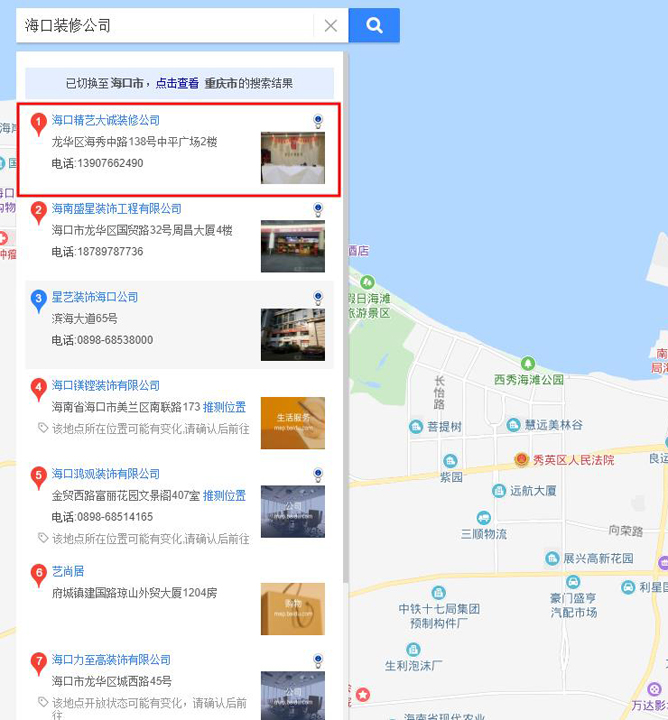This screenshot has height=720, width=668.
Task: Open result 艺尚居
Action: (x=68, y=571)
